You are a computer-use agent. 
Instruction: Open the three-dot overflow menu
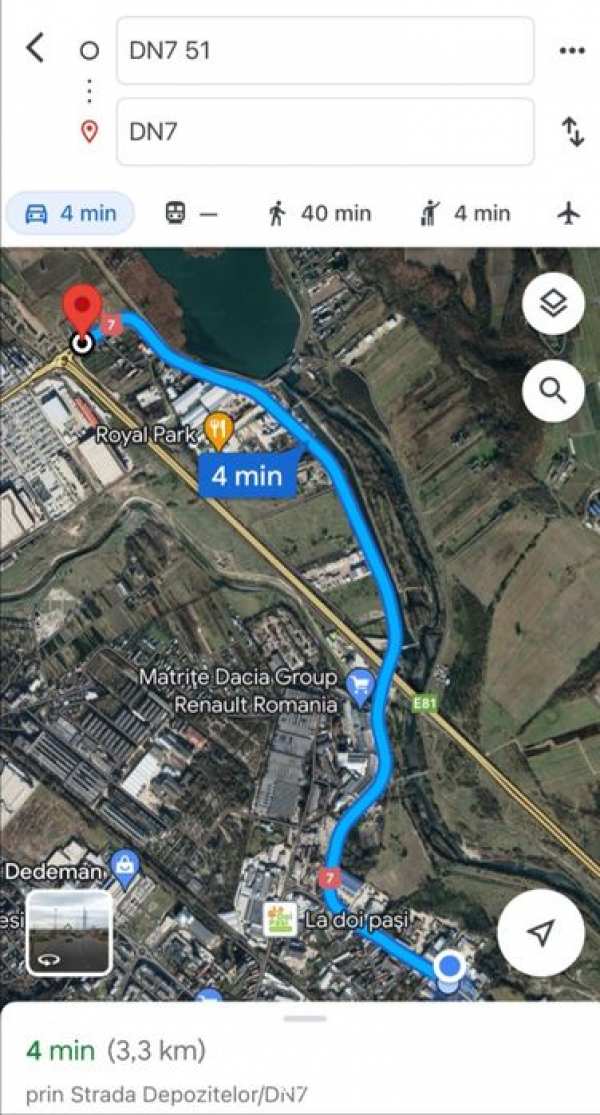tap(572, 50)
